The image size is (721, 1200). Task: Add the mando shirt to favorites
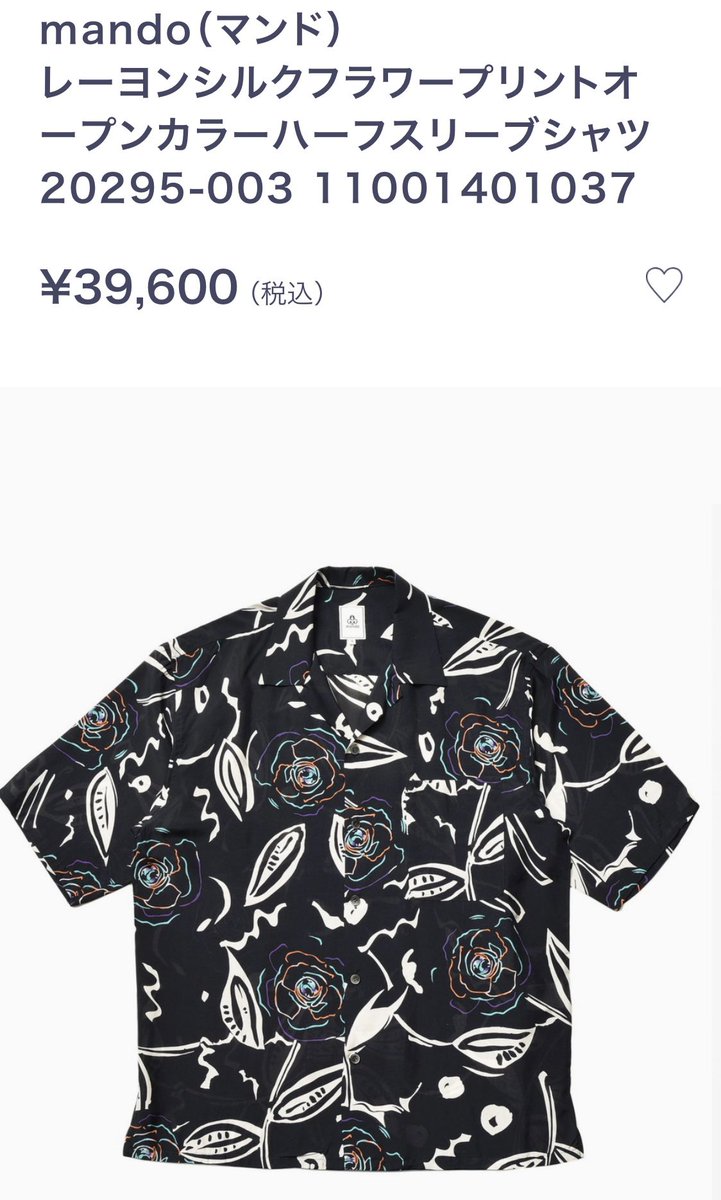pos(664,286)
